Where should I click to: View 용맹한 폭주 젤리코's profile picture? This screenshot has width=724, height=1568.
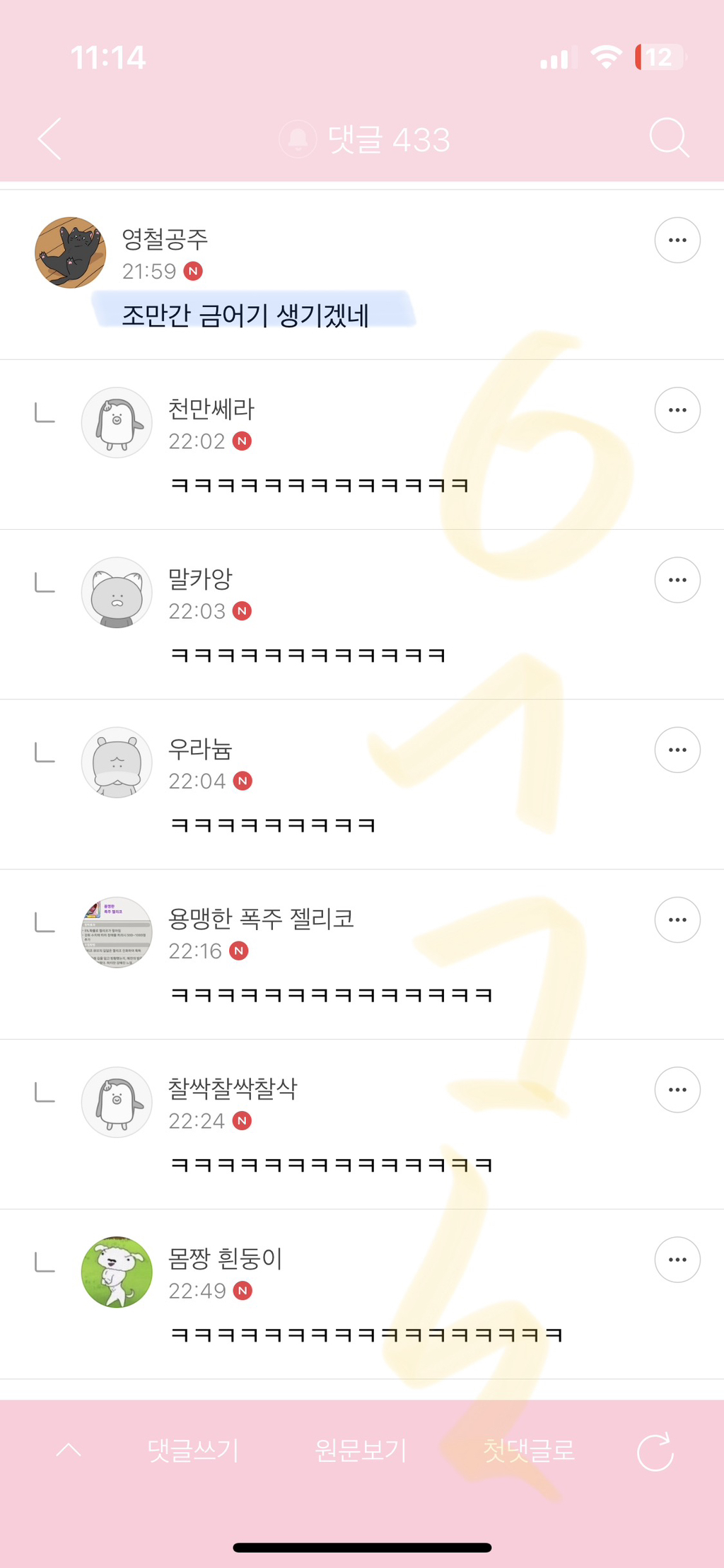point(117,932)
